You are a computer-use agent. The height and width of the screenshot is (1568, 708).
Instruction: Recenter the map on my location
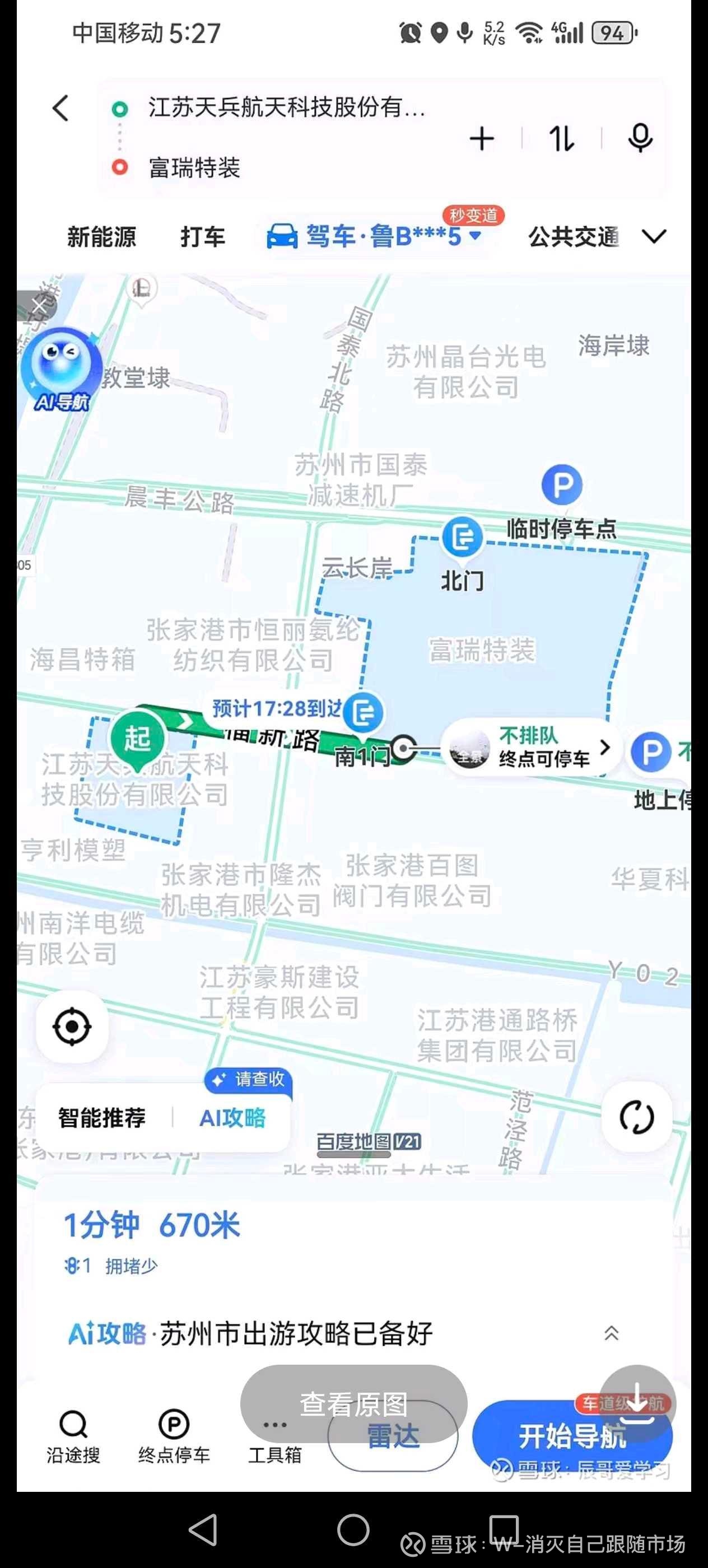tap(72, 1027)
